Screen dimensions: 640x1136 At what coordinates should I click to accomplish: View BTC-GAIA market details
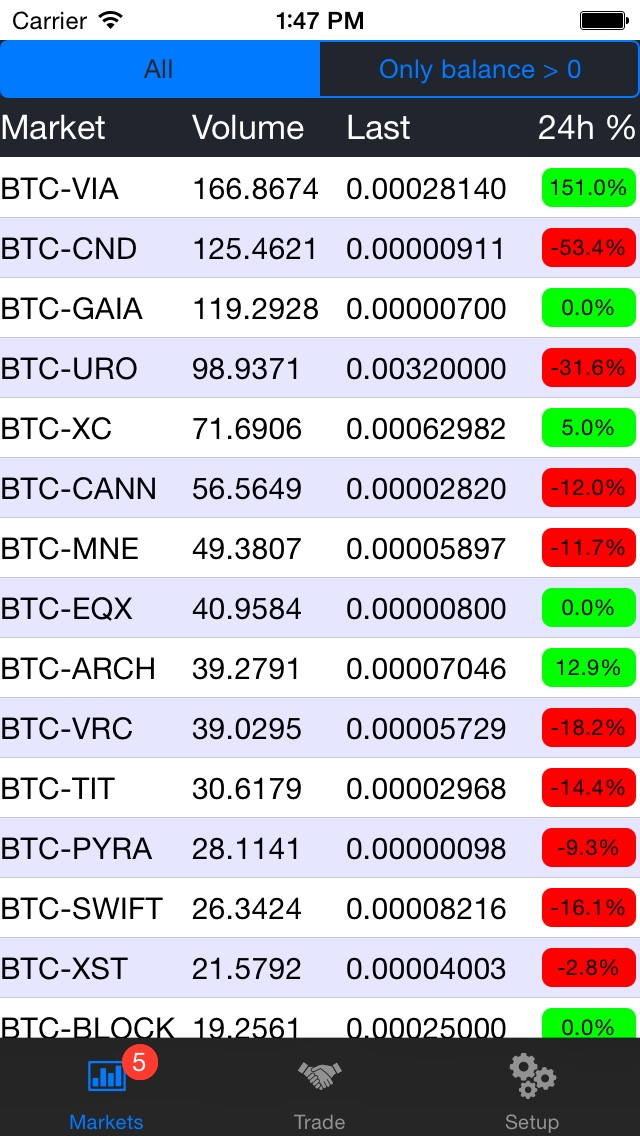pyautogui.click(x=320, y=308)
